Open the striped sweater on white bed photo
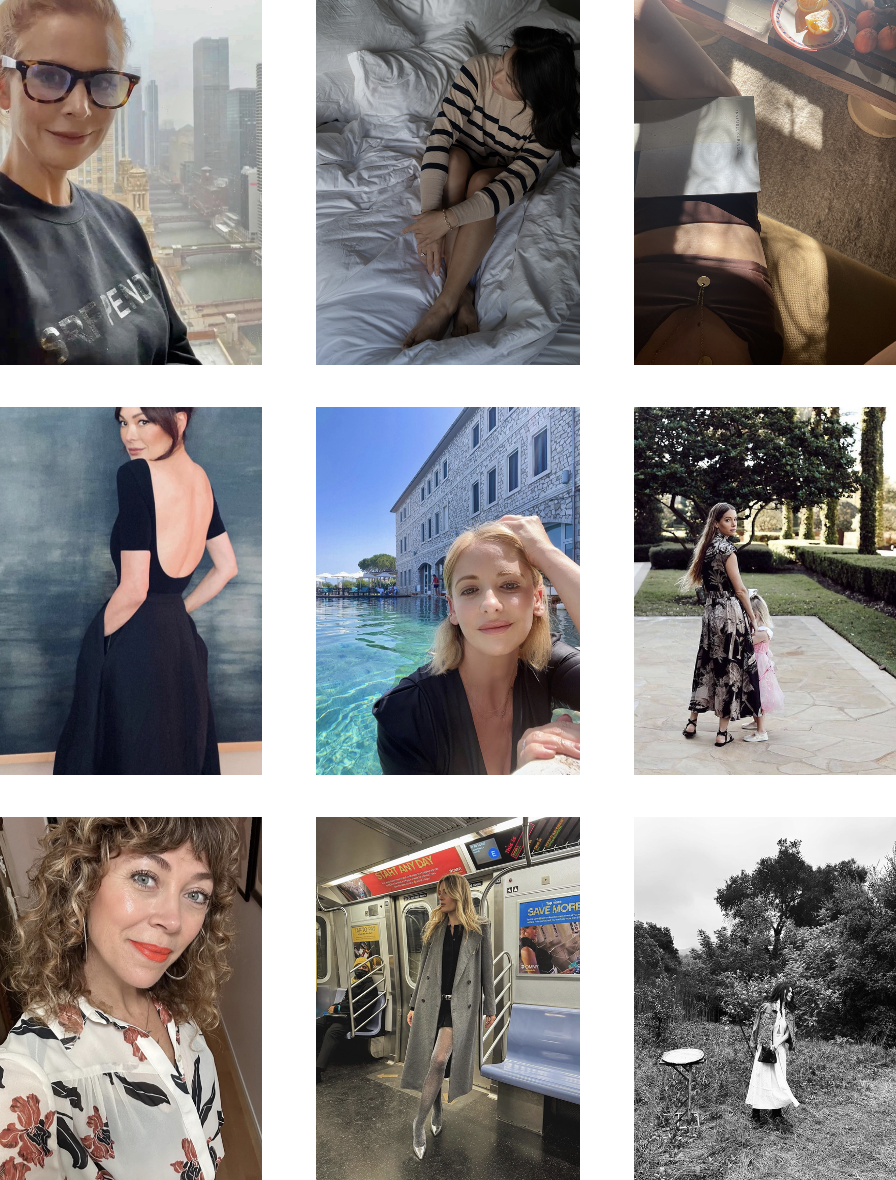Screen dimensions: 896x1180 coord(447,182)
